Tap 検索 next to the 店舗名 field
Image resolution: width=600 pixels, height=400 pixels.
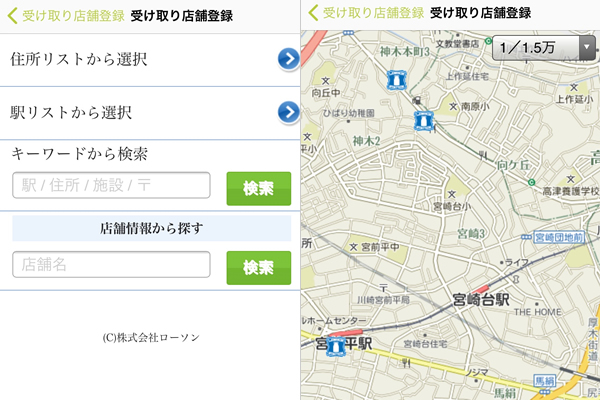click(x=258, y=267)
